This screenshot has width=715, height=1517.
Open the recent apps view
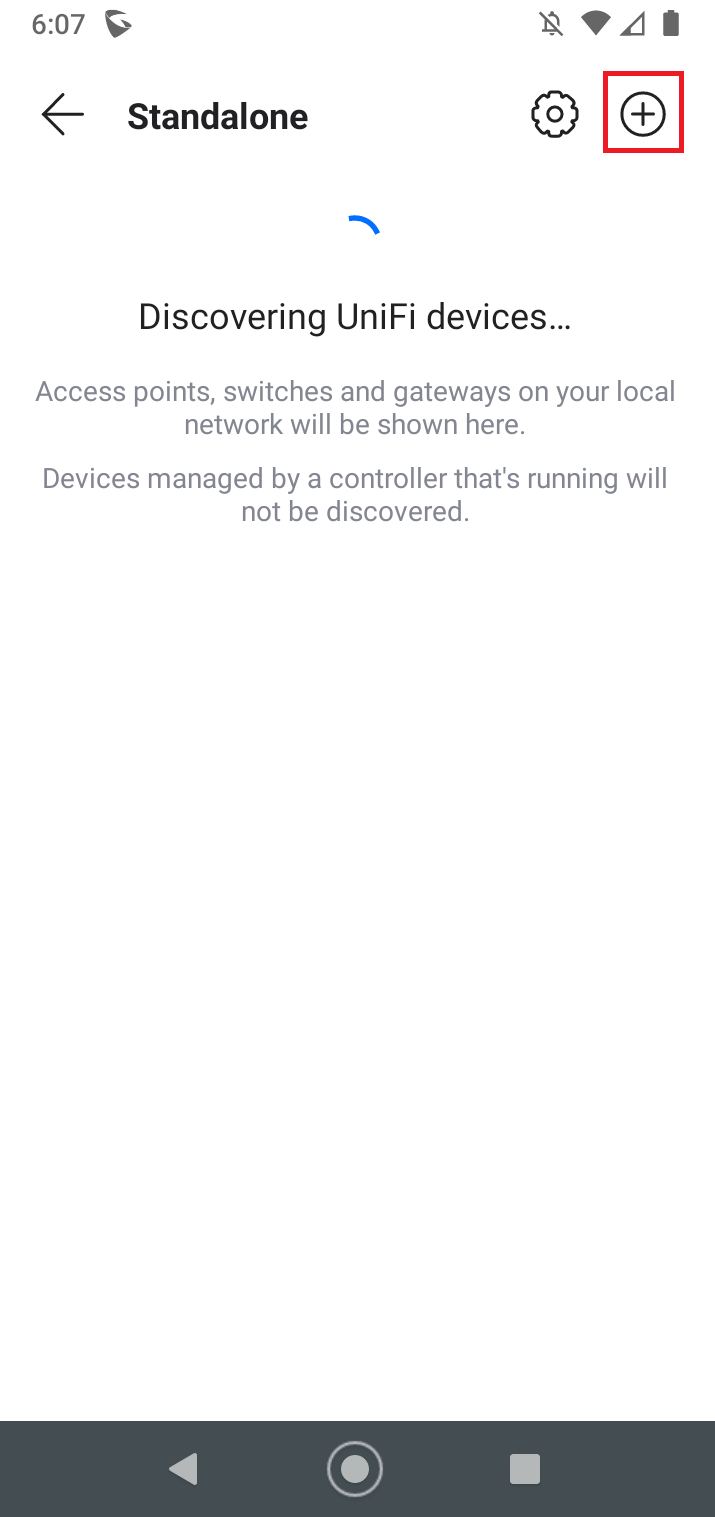[525, 1468]
